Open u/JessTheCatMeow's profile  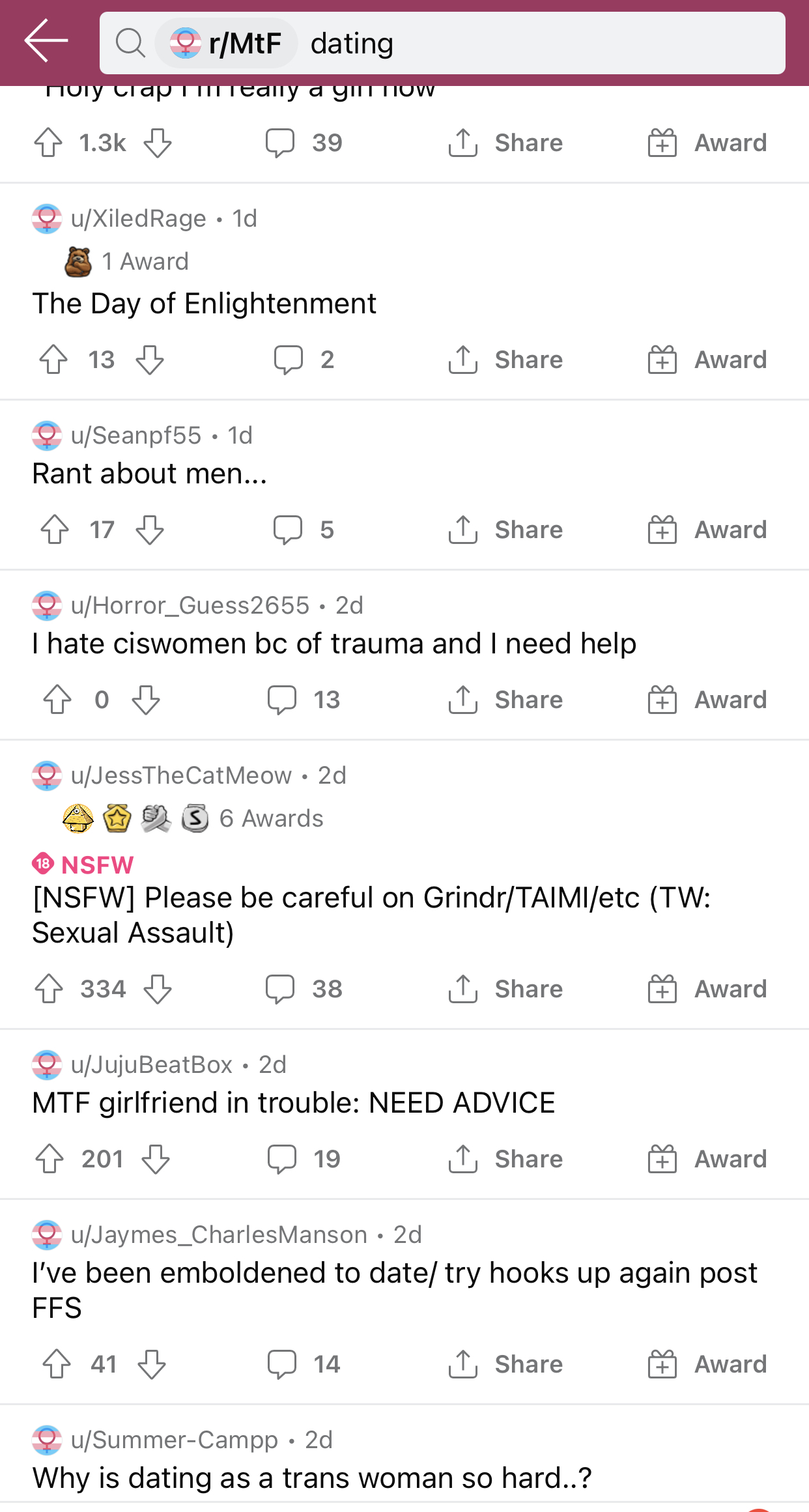tap(181, 775)
